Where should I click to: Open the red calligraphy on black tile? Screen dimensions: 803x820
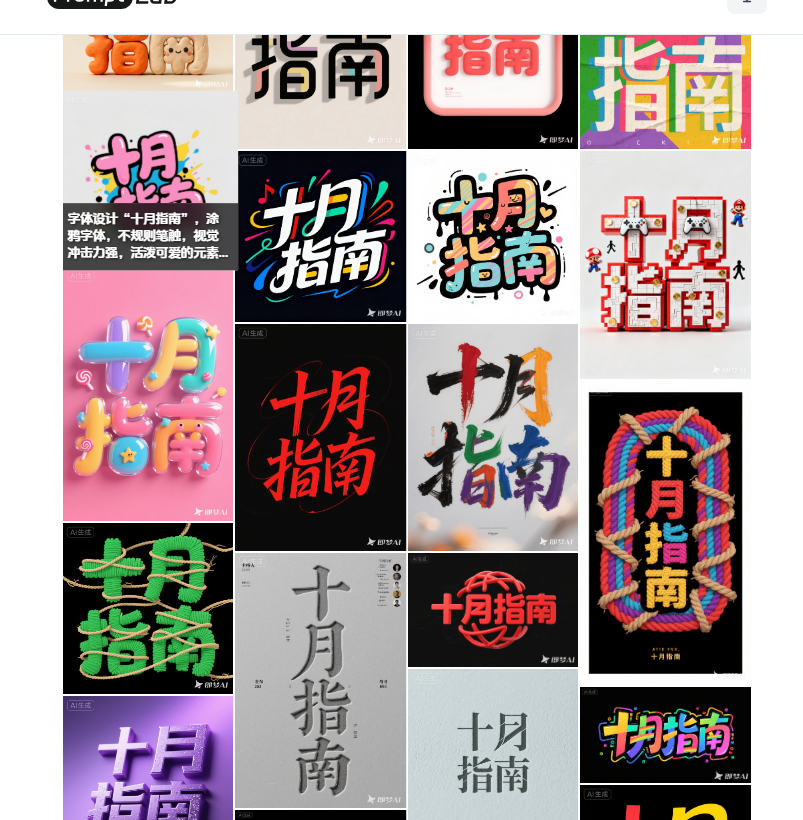coord(321,437)
